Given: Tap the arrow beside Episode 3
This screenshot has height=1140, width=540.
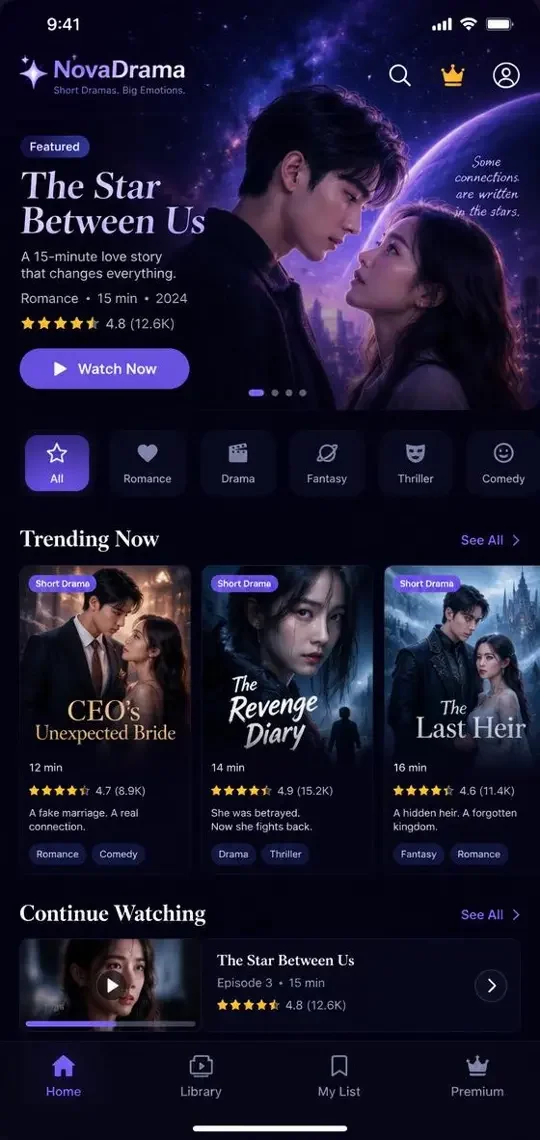Looking at the screenshot, I should [x=491, y=985].
